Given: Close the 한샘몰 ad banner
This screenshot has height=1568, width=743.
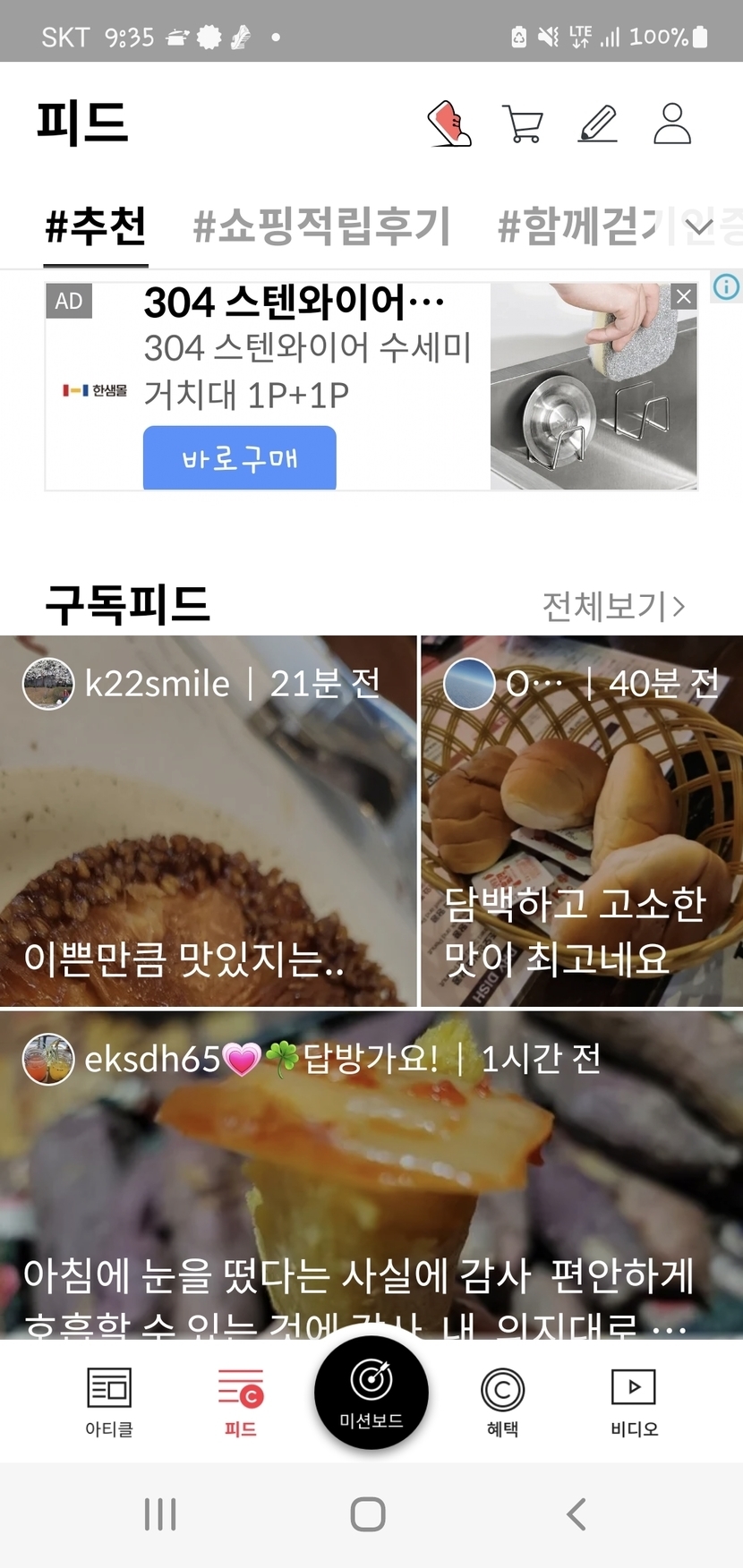Looking at the screenshot, I should [x=684, y=297].
